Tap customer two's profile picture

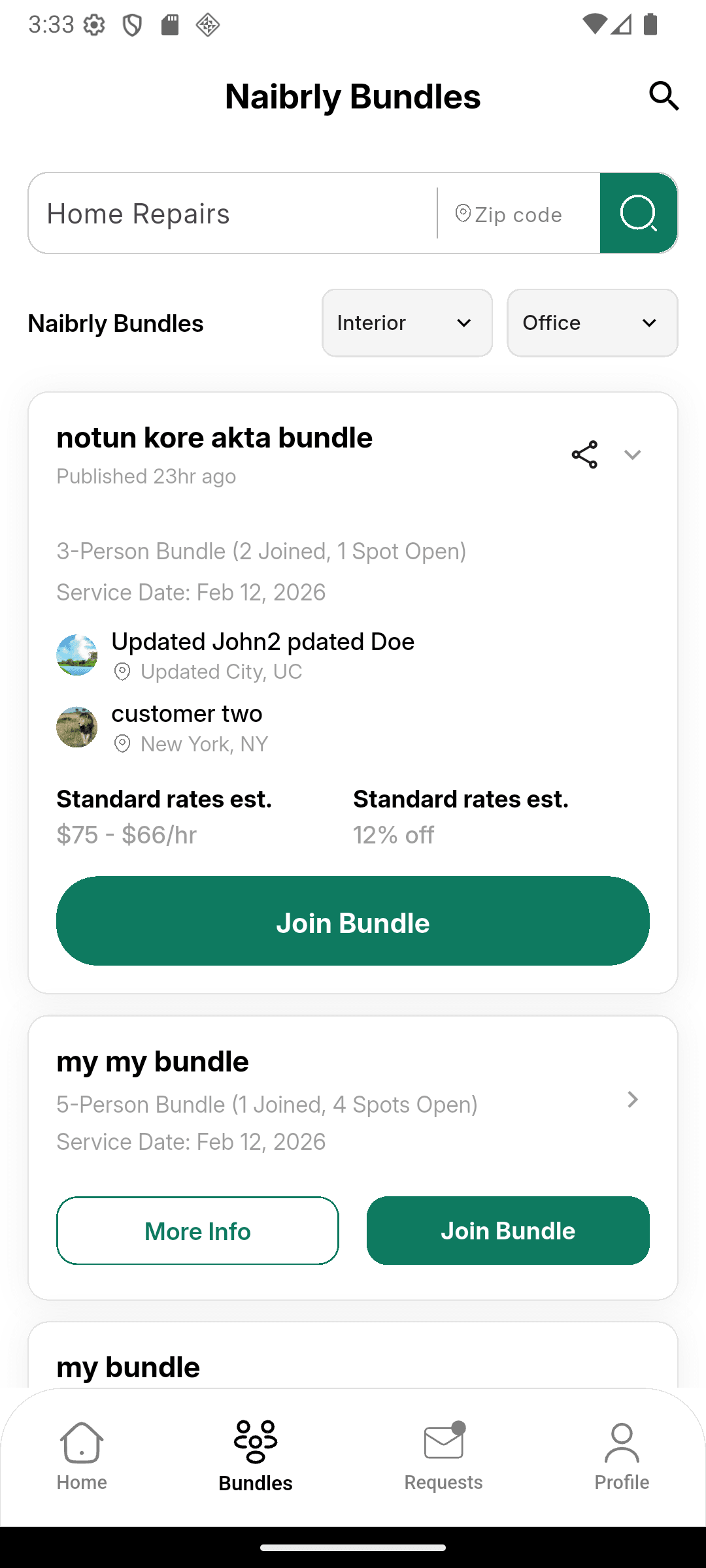point(76,727)
